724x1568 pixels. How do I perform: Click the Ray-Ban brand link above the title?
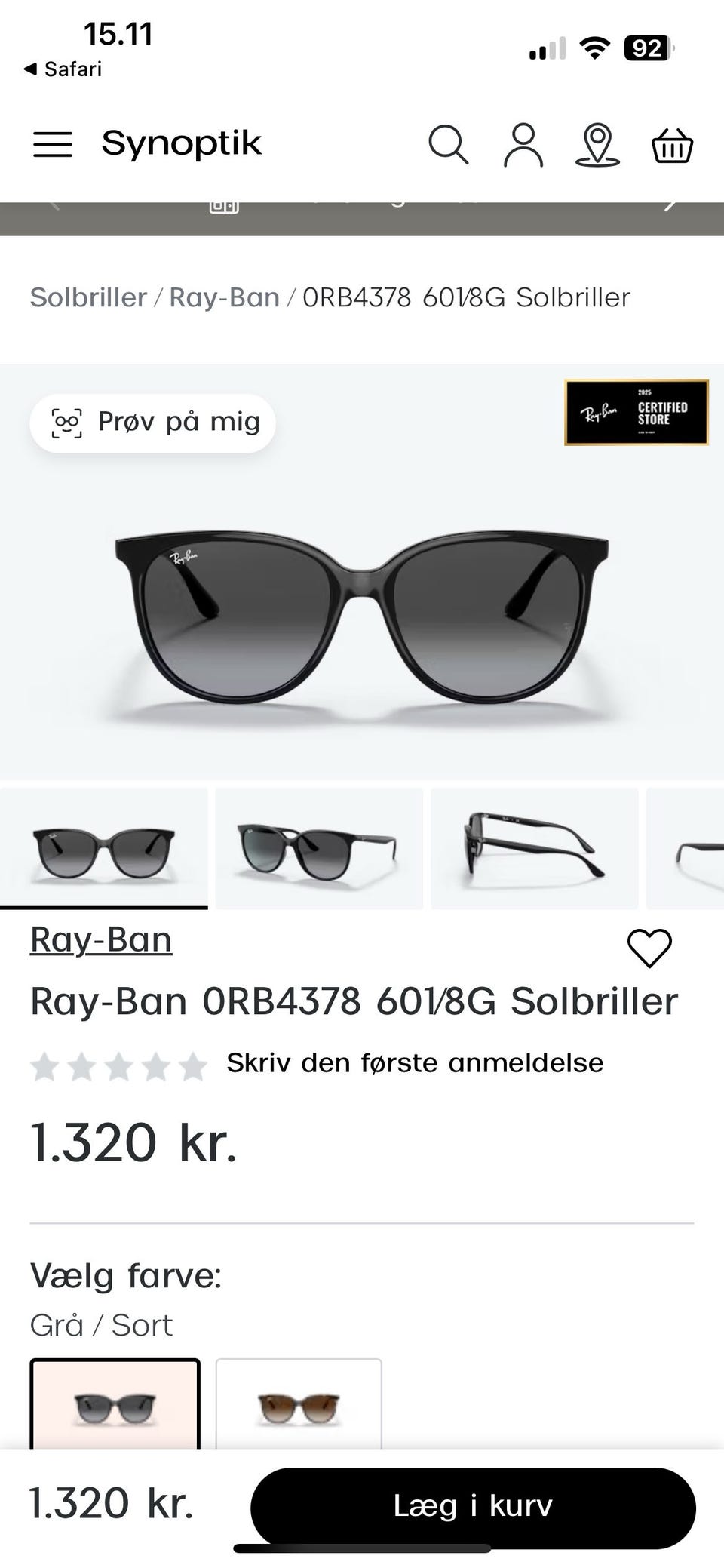pos(101,939)
